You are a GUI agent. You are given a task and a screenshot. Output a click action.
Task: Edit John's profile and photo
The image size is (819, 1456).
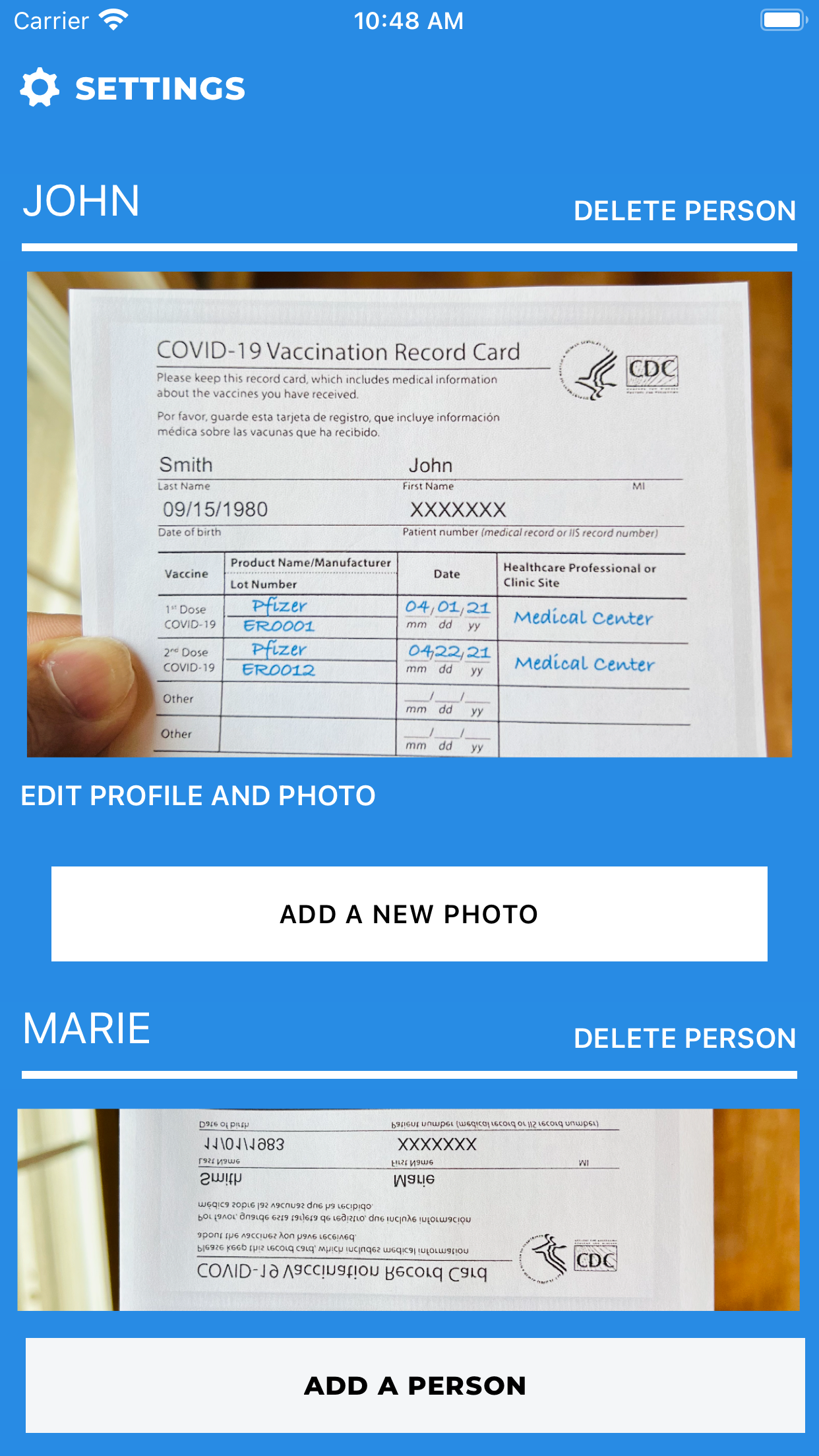[x=198, y=796]
